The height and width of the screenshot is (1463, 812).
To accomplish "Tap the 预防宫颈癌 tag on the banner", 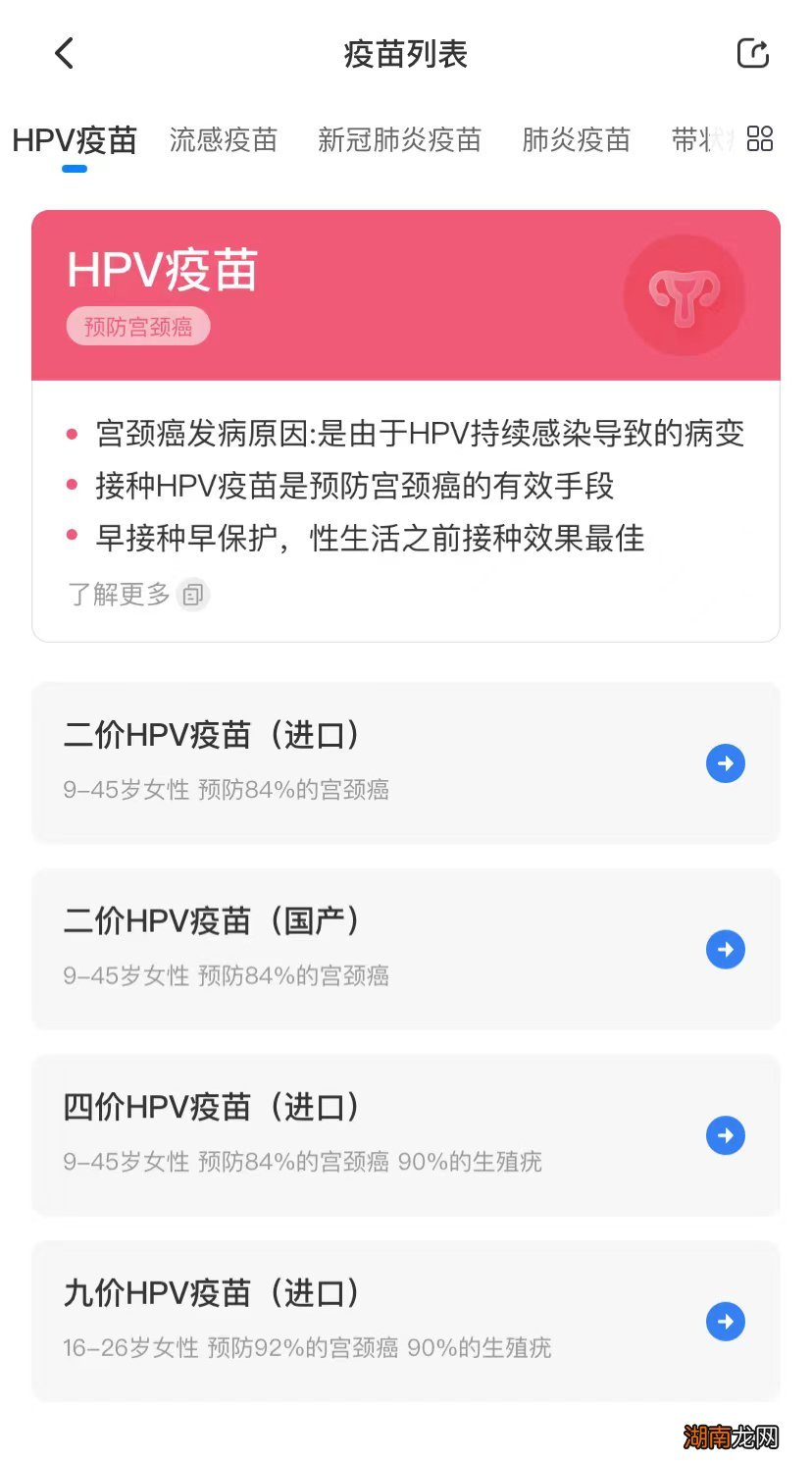I will coord(137,326).
